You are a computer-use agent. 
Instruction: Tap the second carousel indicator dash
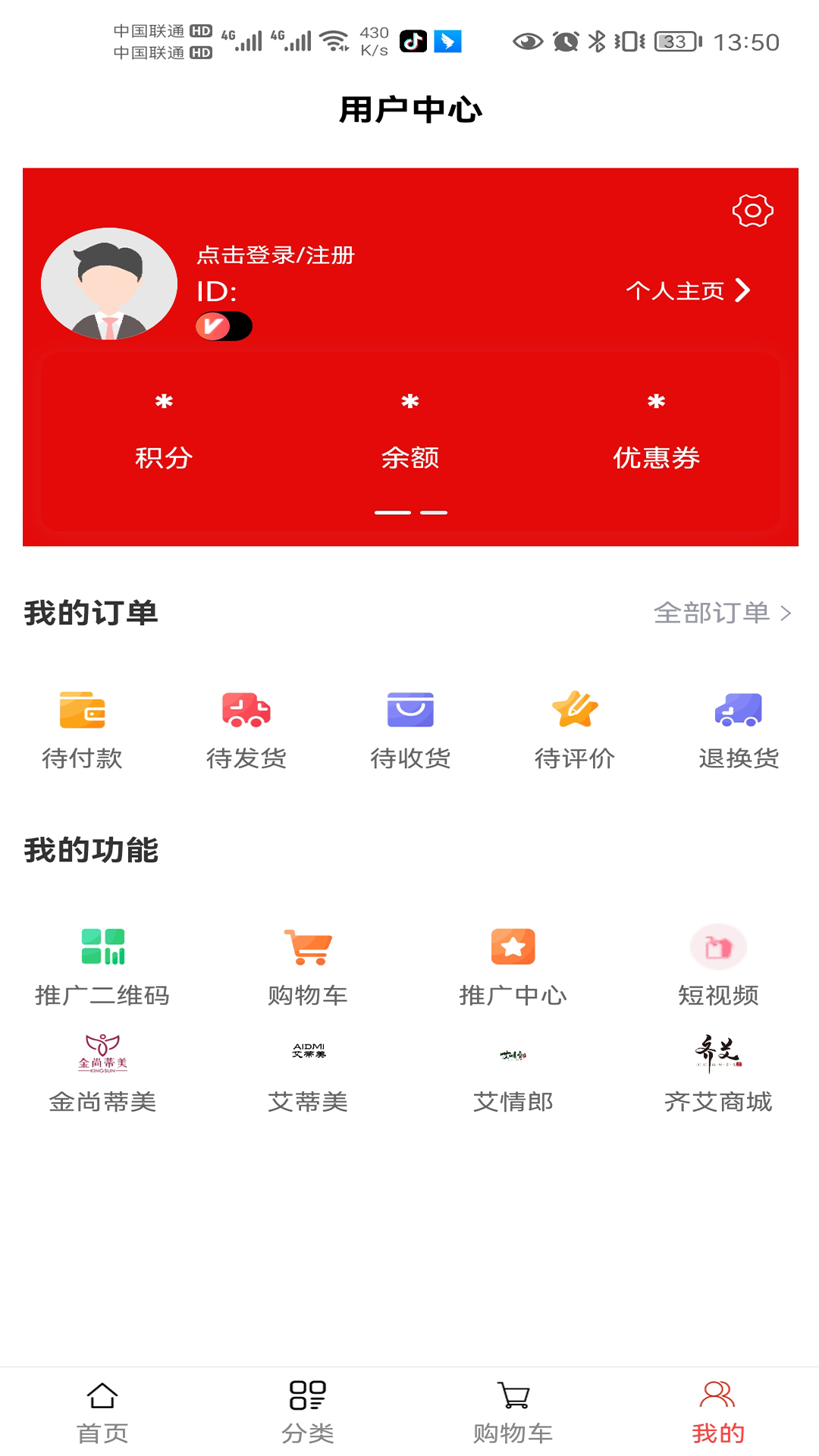(434, 513)
